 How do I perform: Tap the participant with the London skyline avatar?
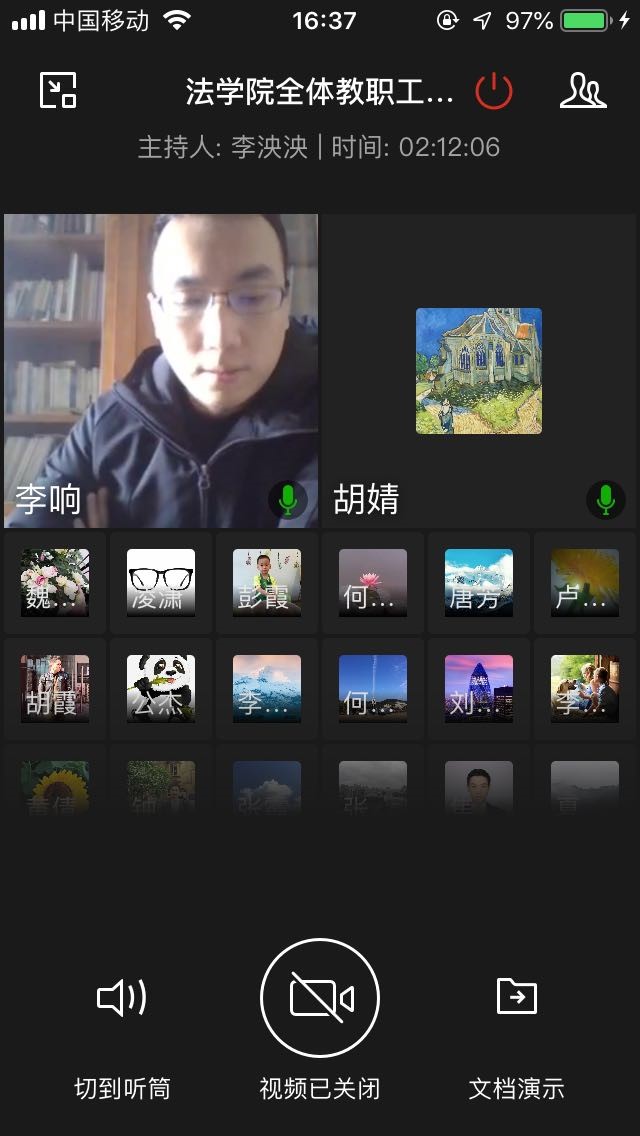(479, 688)
